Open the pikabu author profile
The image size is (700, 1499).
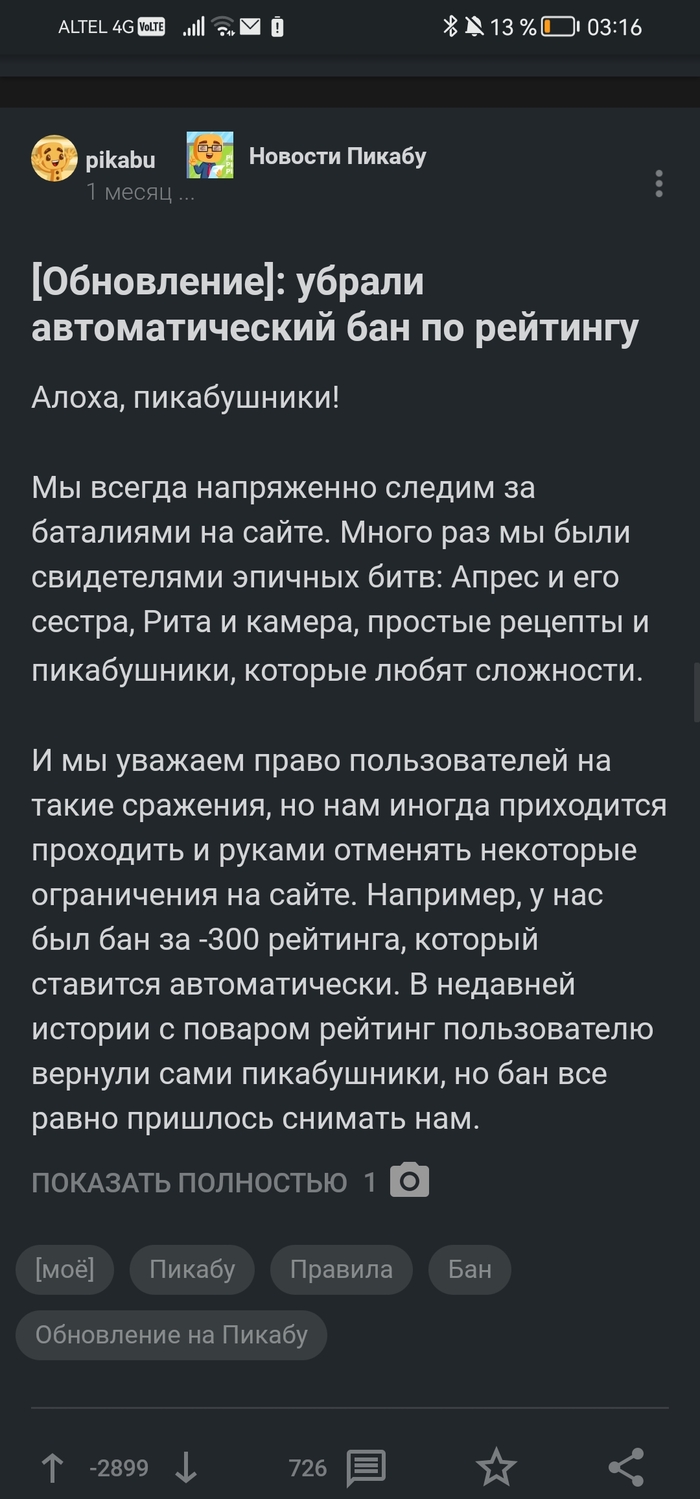tap(120, 160)
